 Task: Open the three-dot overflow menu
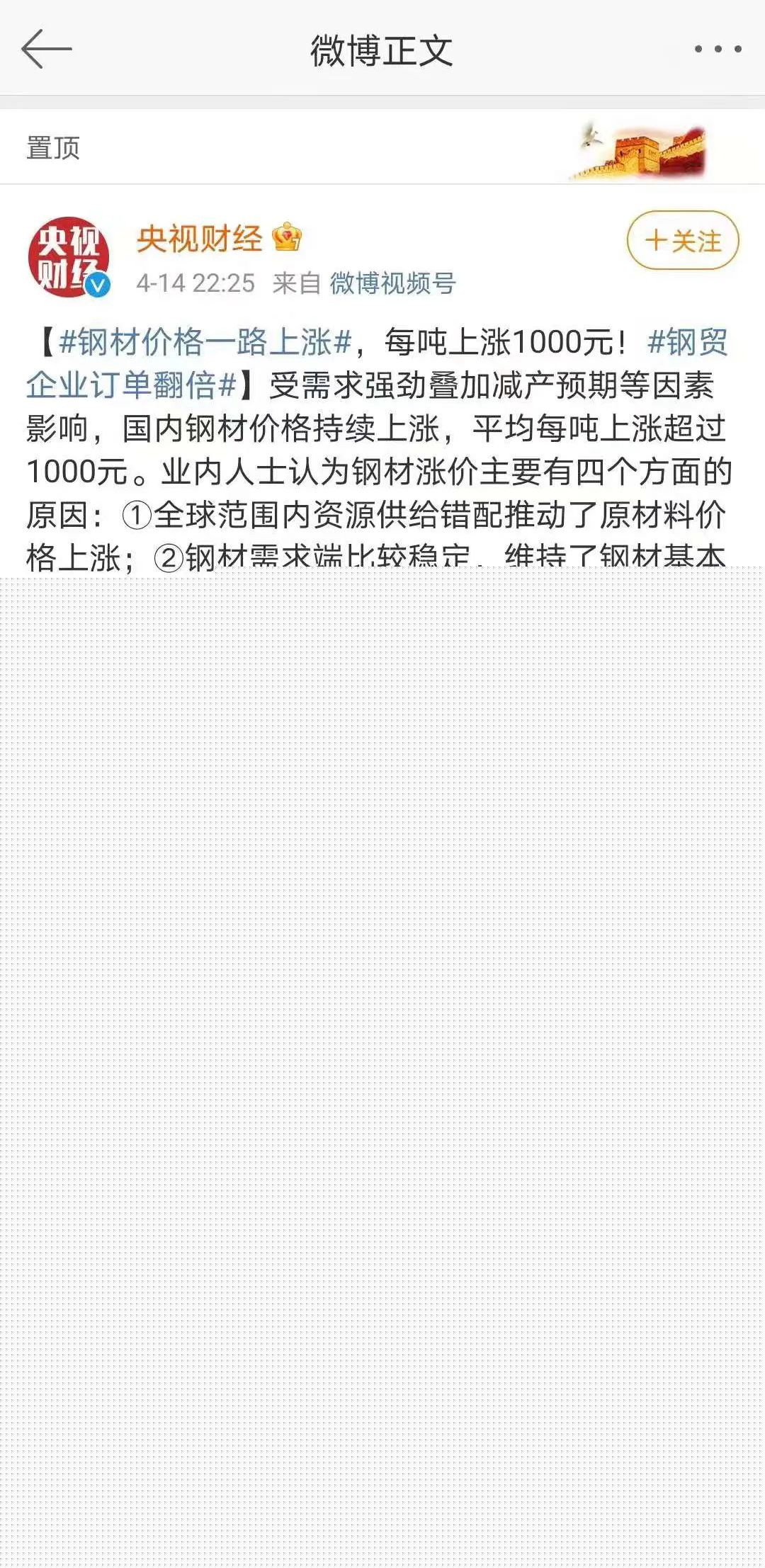pyautogui.click(x=718, y=50)
